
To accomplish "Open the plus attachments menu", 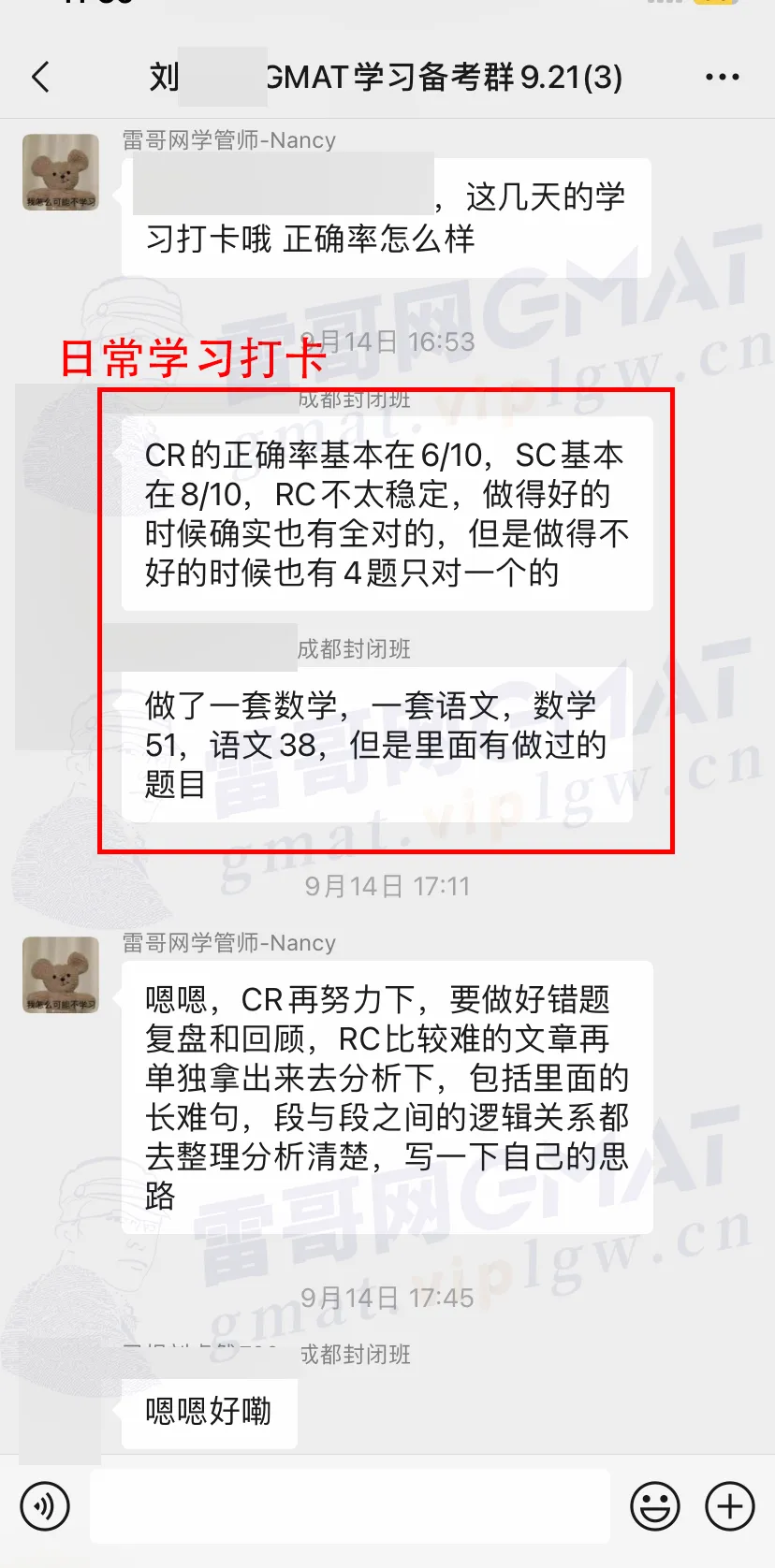I will coord(730,1506).
